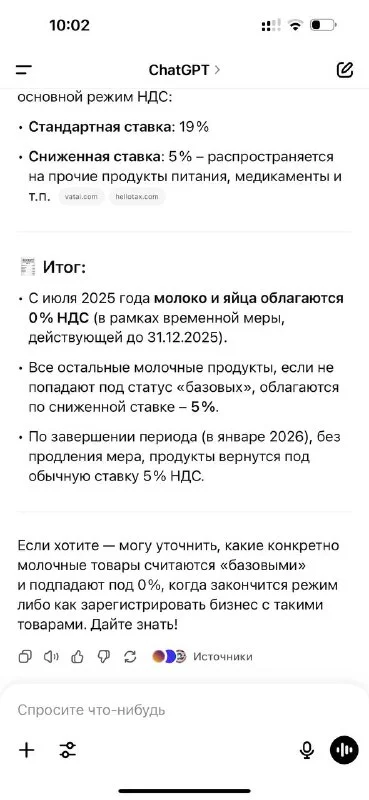The image size is (369, 800).
Task: Copy the response text
Action: click(x=25, y=656)
